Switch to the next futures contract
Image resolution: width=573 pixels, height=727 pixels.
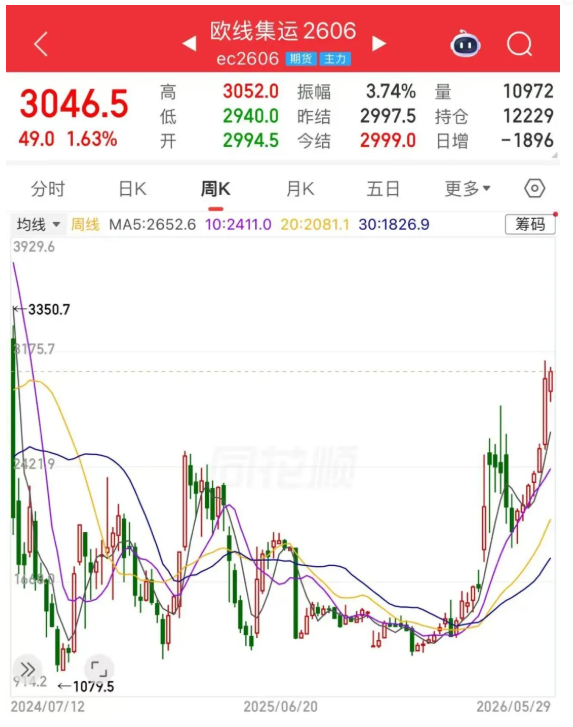[x=379, y=44]
